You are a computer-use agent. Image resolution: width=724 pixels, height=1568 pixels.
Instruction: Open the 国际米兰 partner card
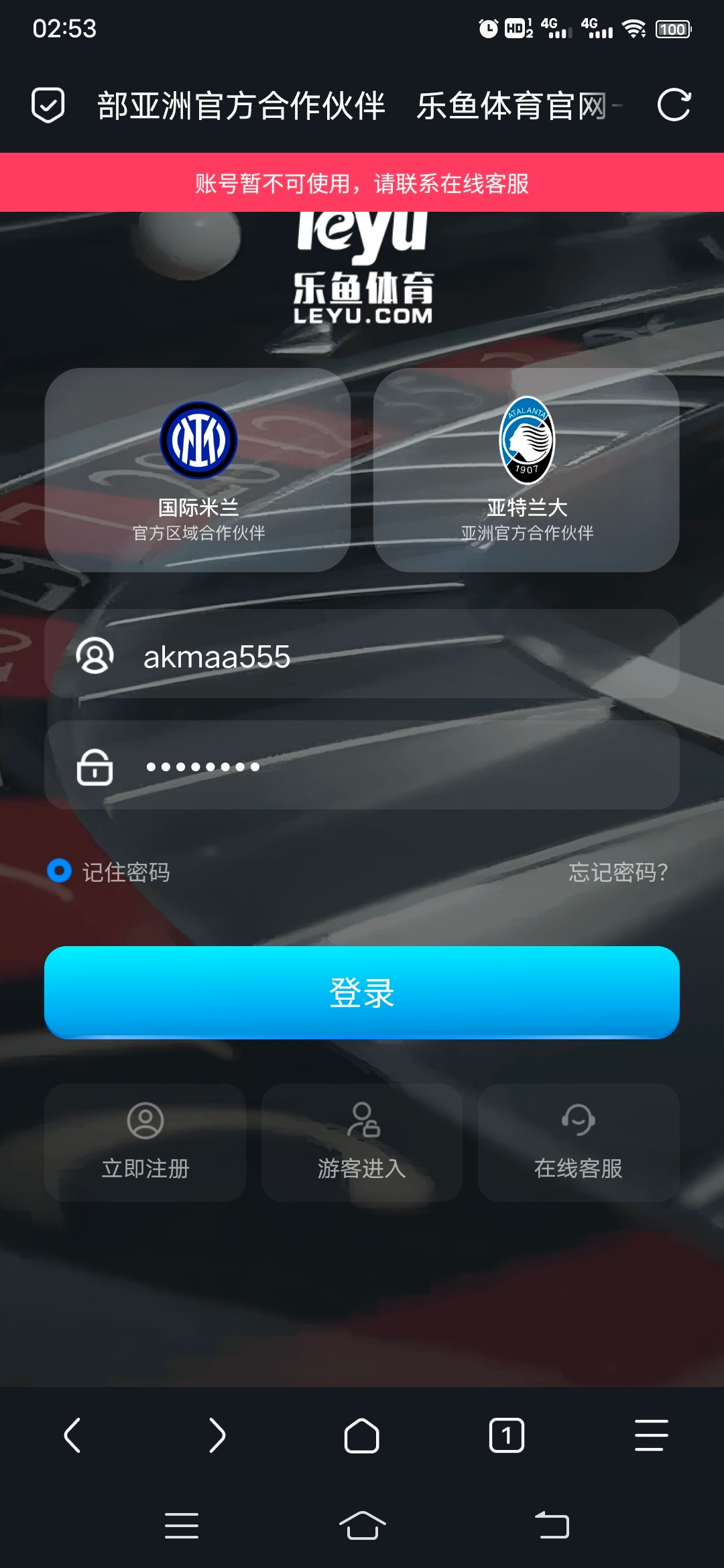198,470
